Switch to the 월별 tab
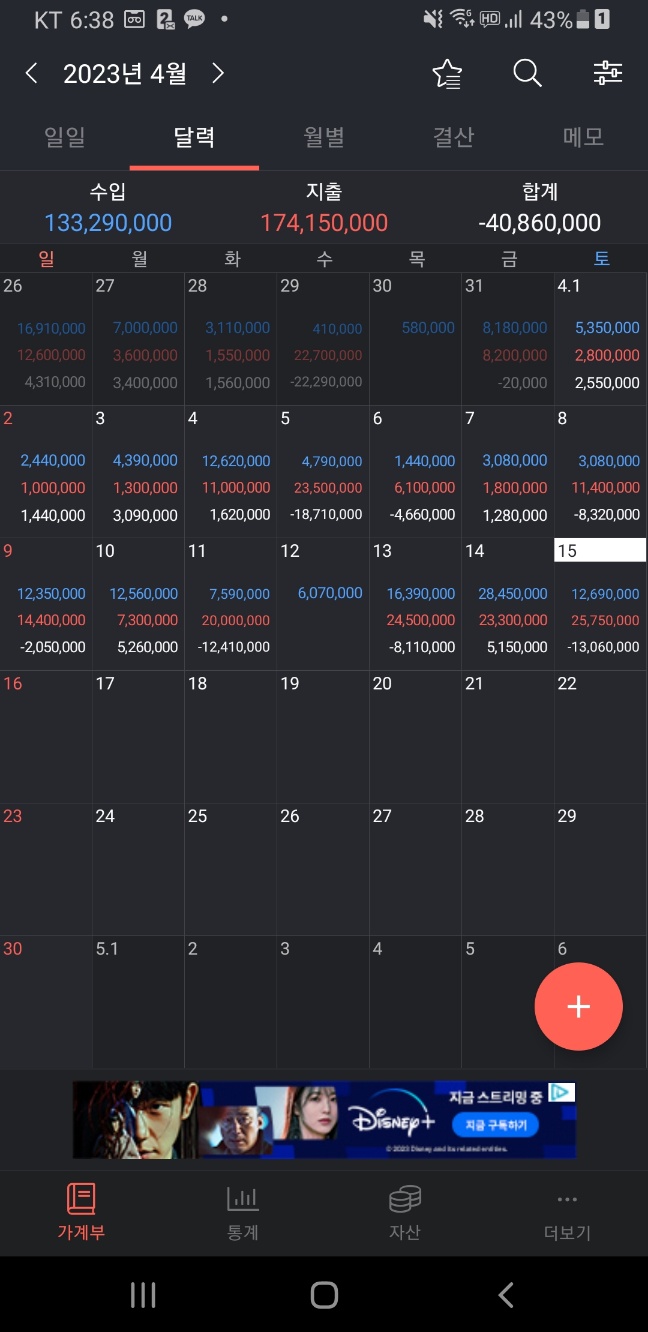The height and width of the screenshot is (1332, 648). click(x=324, y=137)
